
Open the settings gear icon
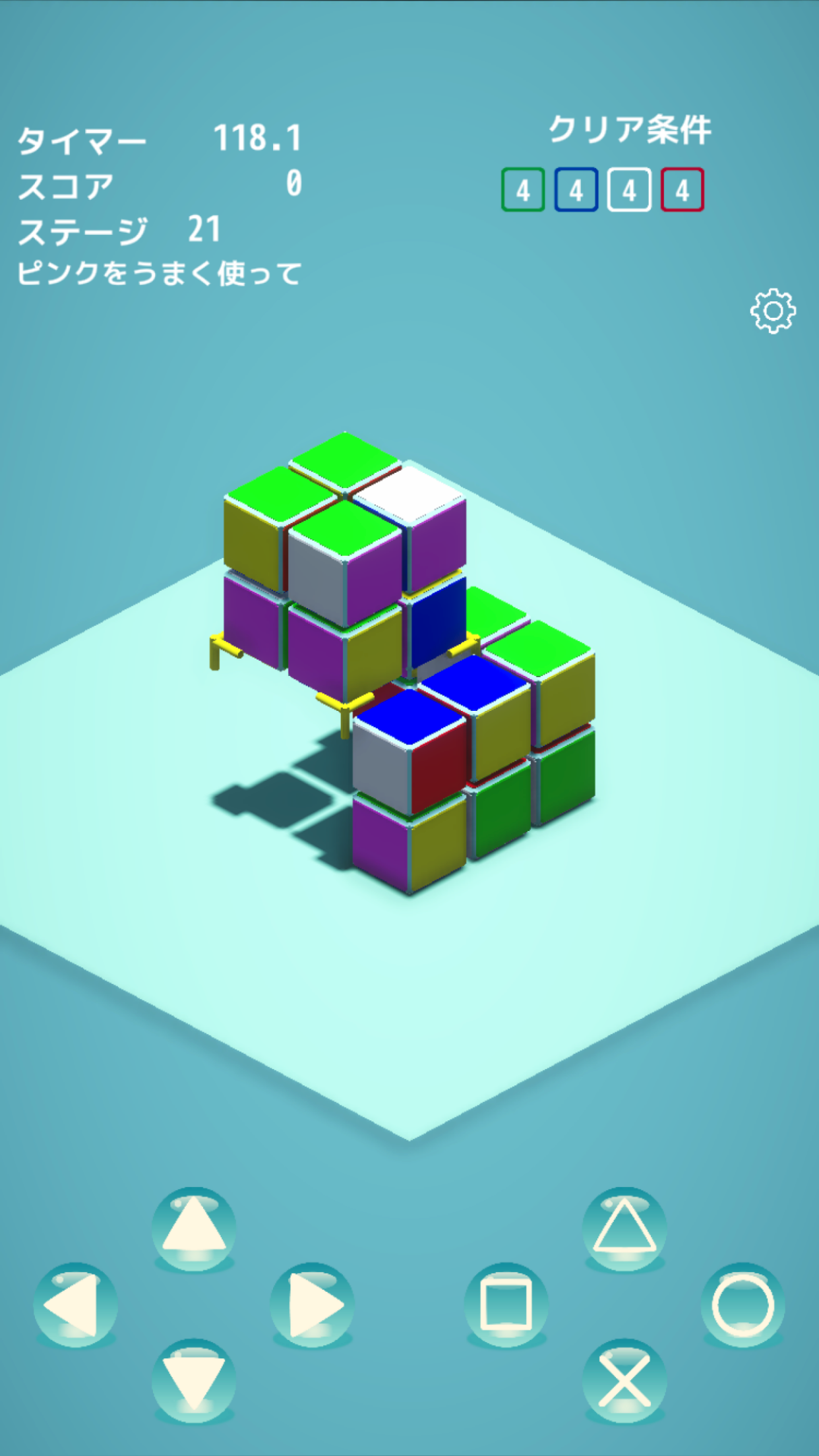tap(773, 311)
